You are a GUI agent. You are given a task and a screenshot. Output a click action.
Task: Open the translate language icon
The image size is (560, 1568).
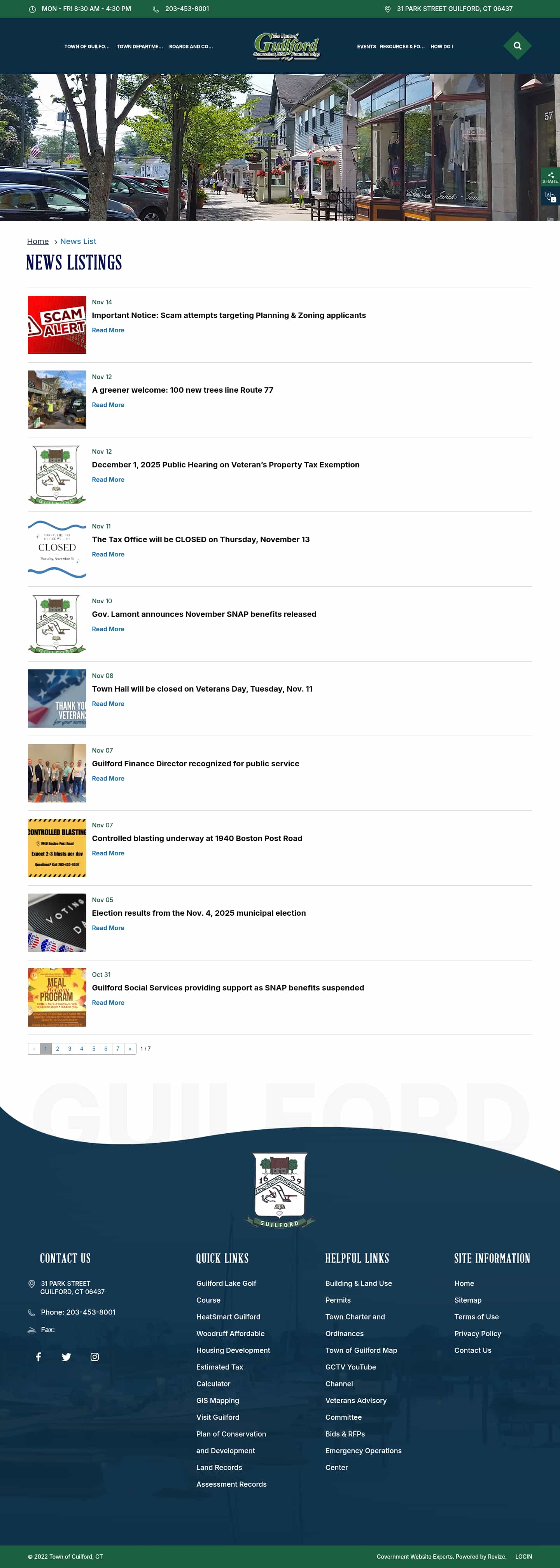[x=549, y=197]
